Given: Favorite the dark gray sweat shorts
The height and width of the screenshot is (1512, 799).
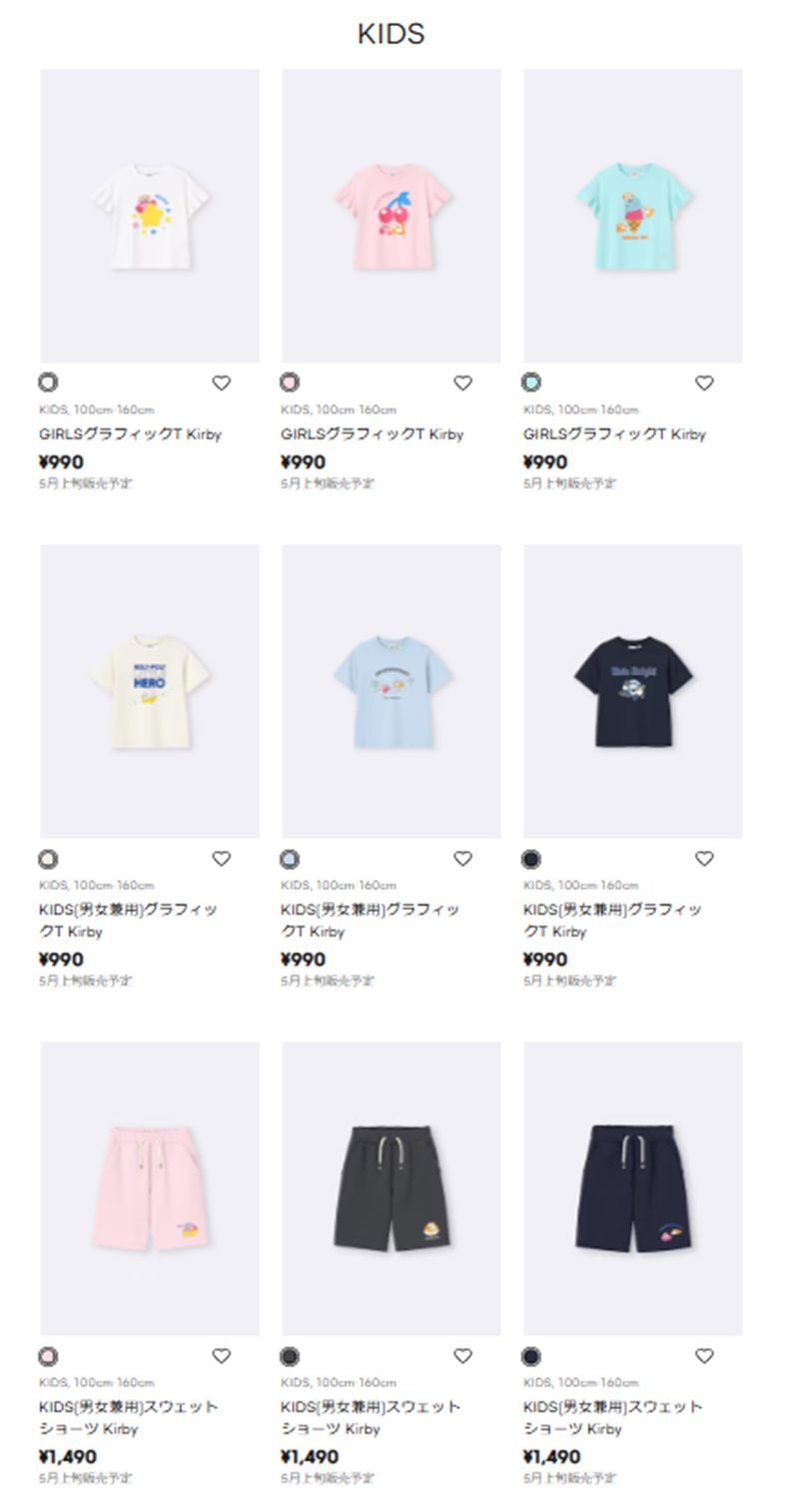Looking at the screenshot, I should (x=463, y=1355).
